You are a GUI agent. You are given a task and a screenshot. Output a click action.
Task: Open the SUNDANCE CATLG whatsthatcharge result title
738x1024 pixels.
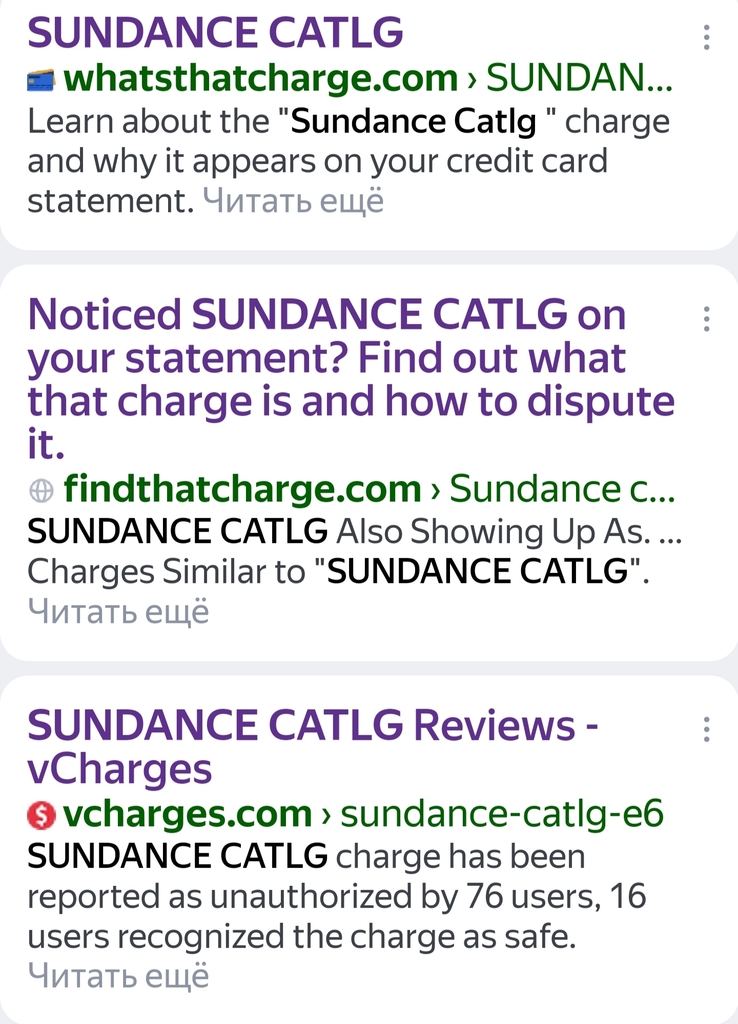215,33
